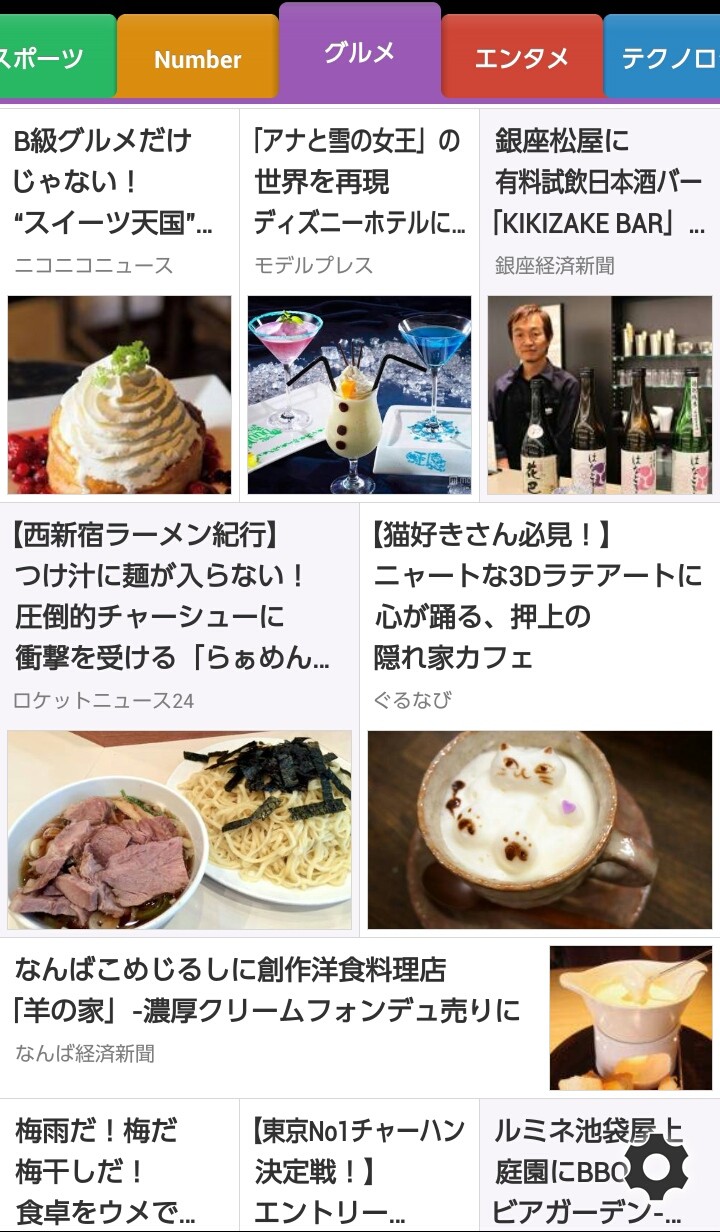Image resolution: width=720 pixels, height=1232 pixels.
Task: Open the 西新宿ラーメン紀行 article
Action: [179, 720]
